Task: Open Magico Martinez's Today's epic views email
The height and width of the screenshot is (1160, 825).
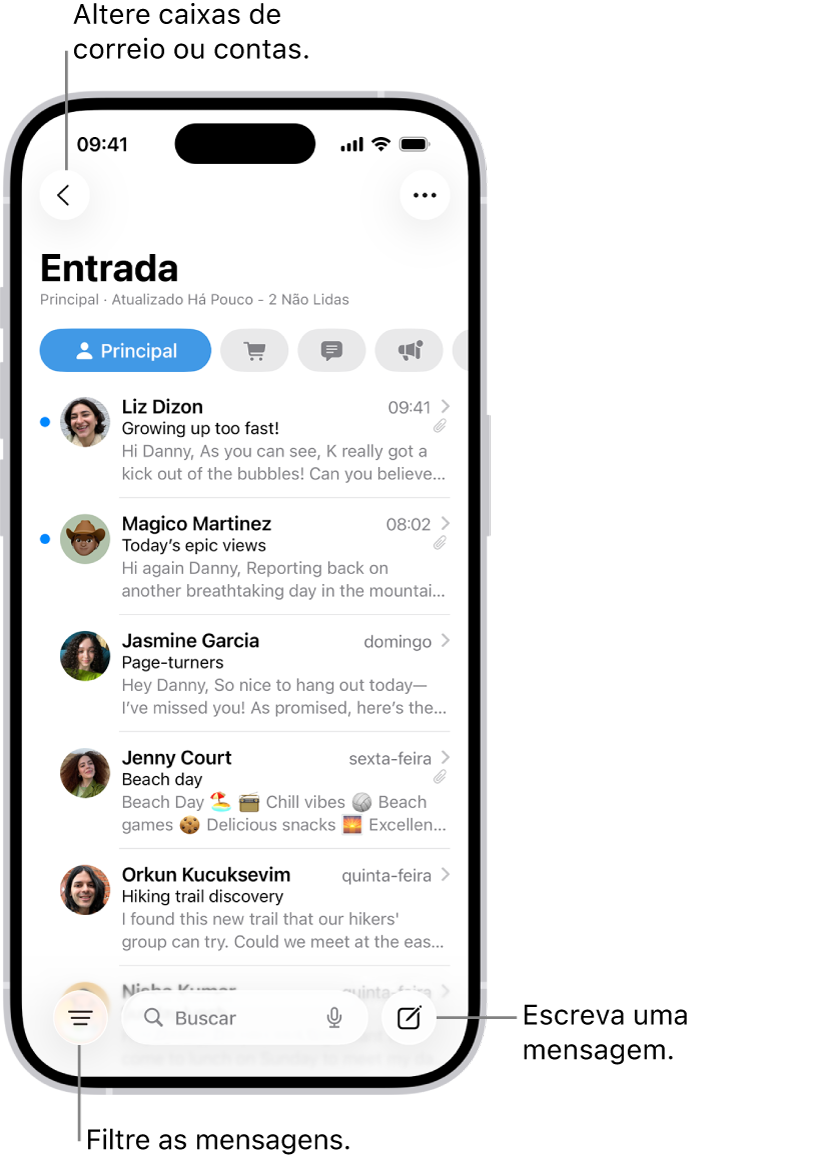Action: click(x=283, y=557)
